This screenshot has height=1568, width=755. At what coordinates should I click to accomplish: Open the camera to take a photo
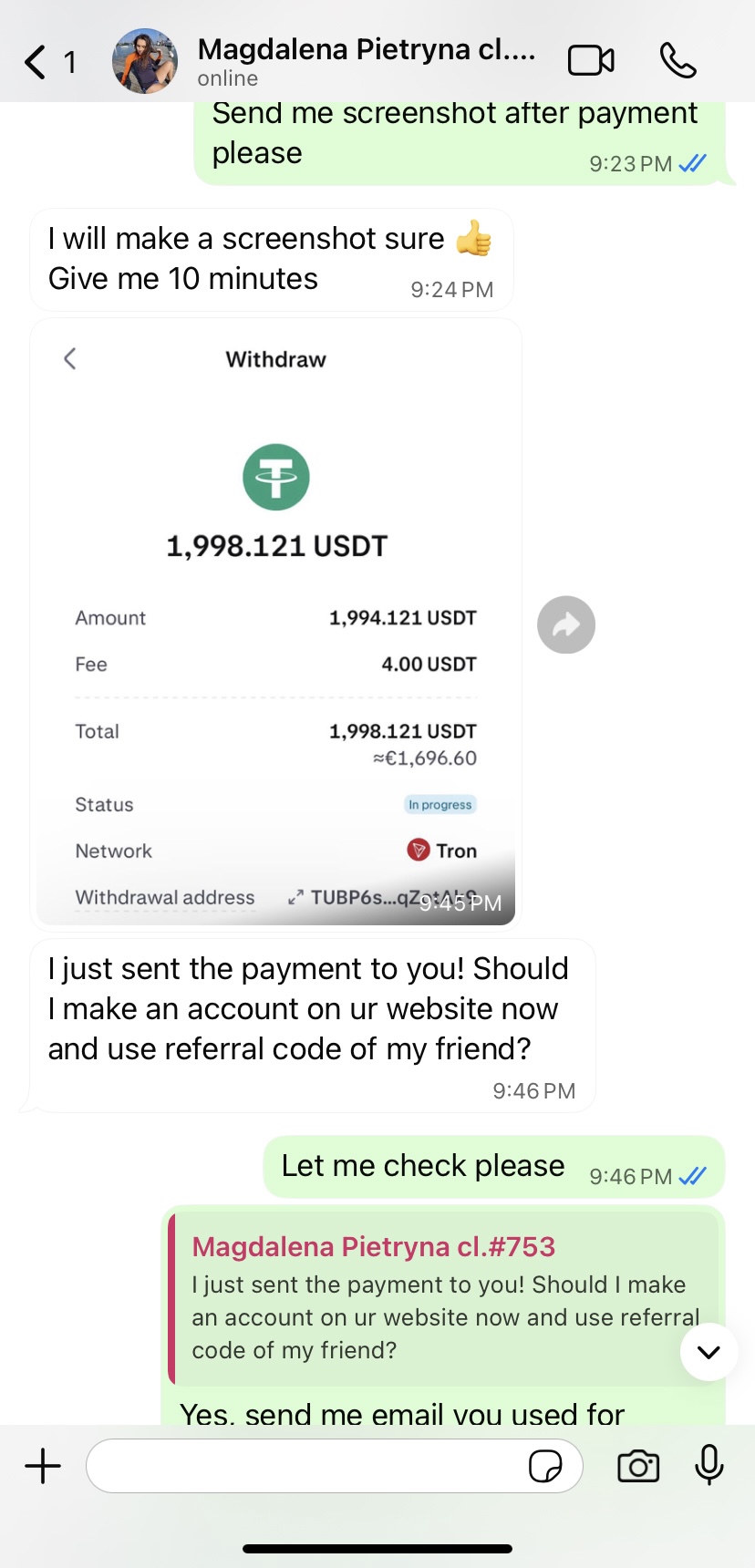[x=638, y=1466]
